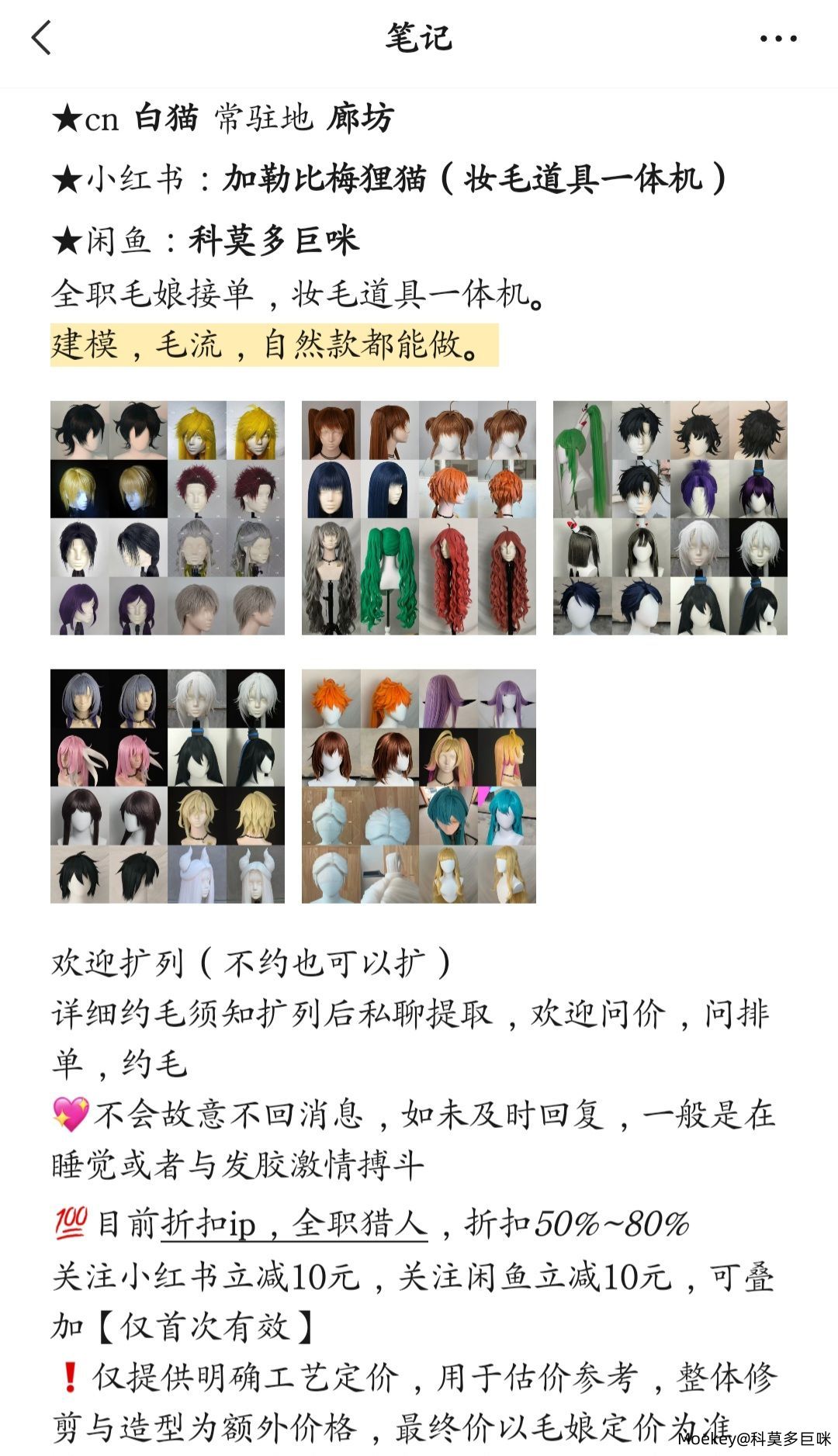View the collage with green twin-tail curls wig

click(418, 517)
